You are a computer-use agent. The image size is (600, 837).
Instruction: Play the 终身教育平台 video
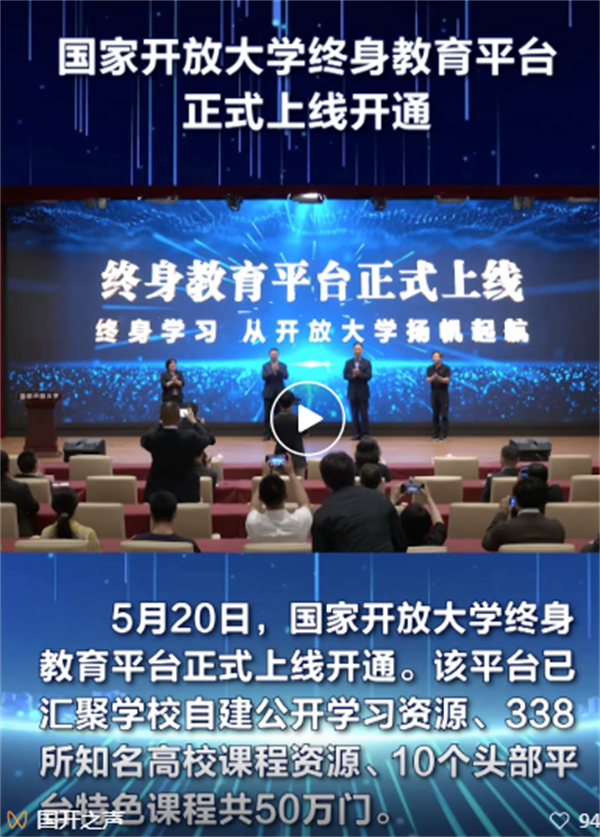tap(307, 418)
